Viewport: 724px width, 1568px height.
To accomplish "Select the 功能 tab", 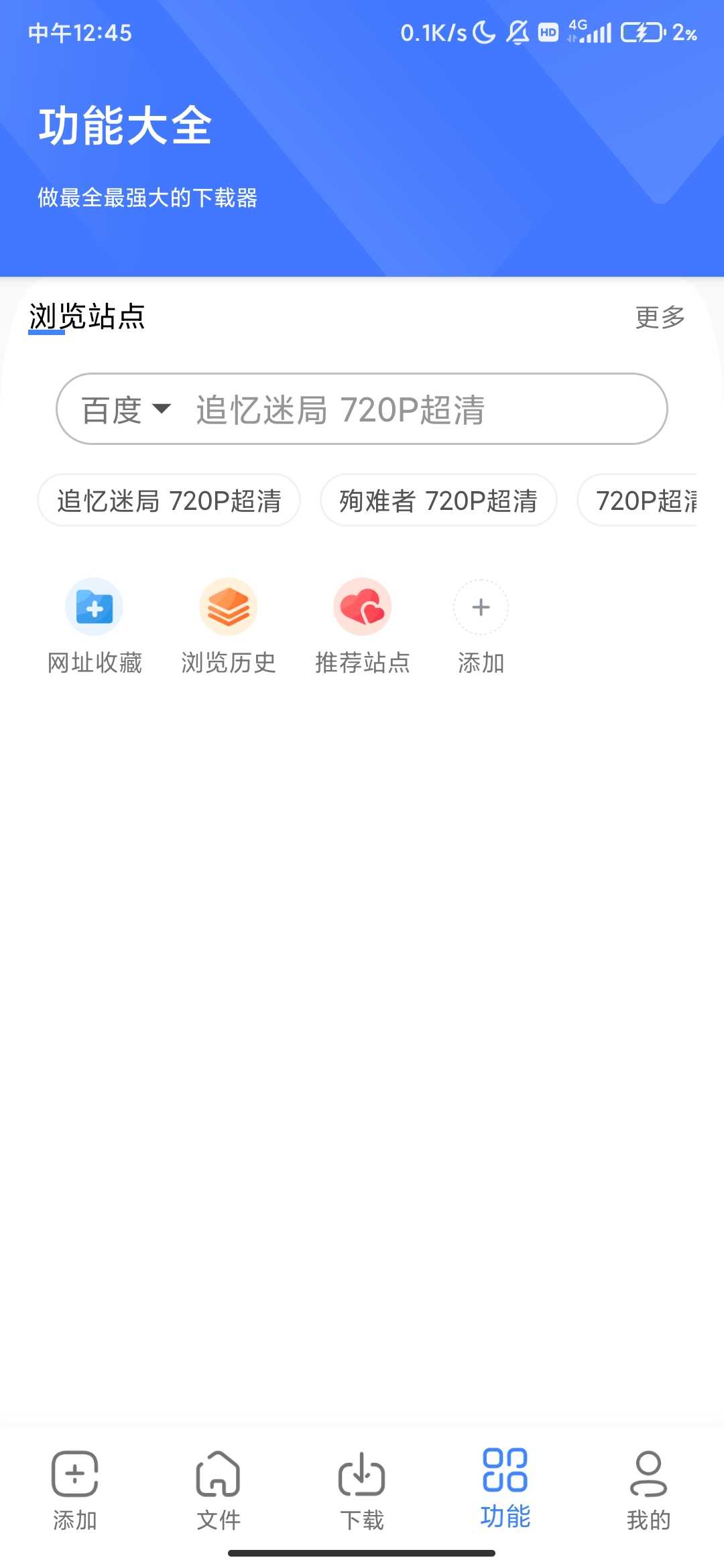I will tap(505, 1486).
